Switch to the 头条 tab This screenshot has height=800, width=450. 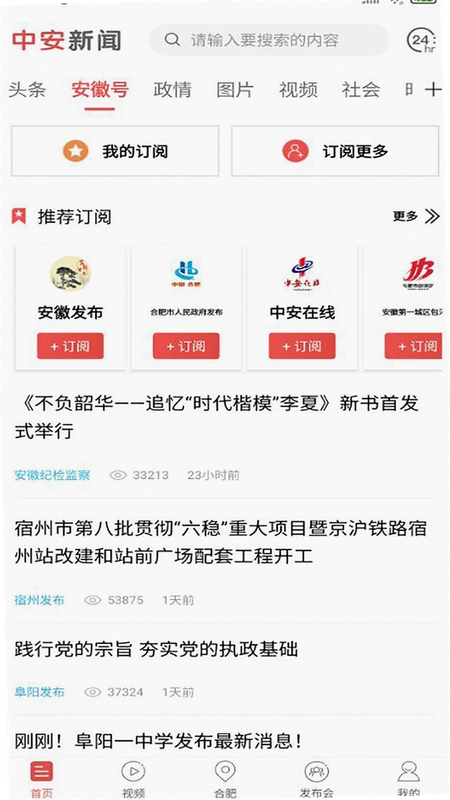(27, 90)
